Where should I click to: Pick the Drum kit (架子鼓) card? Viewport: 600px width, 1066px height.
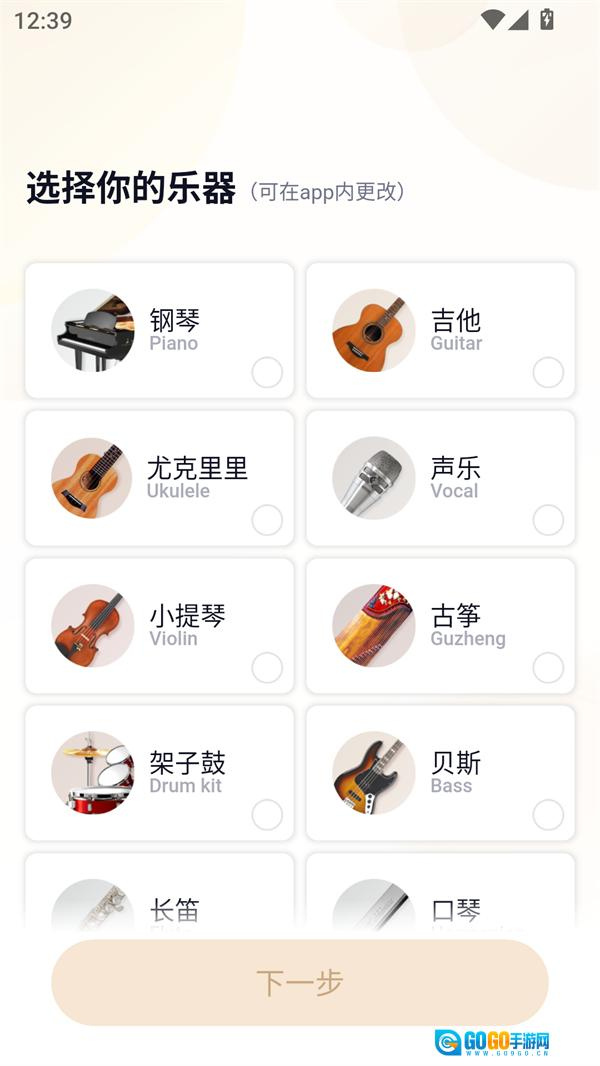tap(160, 773)
